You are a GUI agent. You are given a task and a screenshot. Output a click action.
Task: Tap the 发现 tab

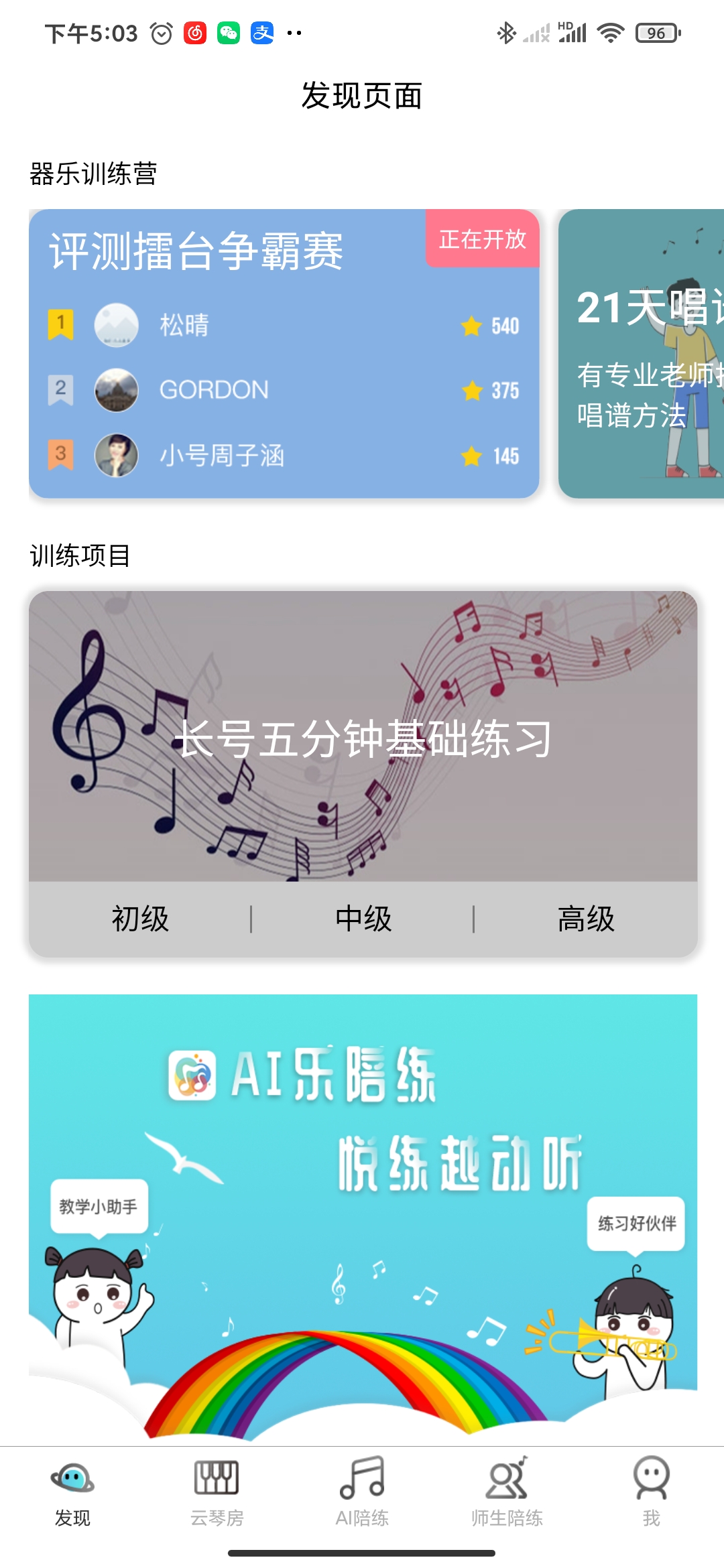(x=72, y=1491)
